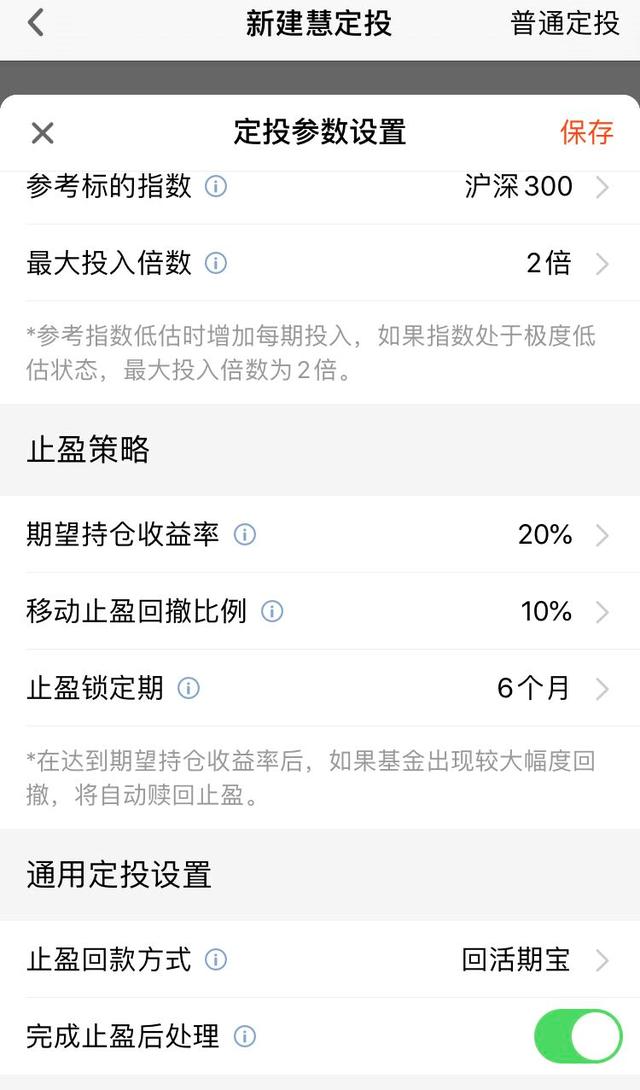Switch to 普通定投

[565, 24]
